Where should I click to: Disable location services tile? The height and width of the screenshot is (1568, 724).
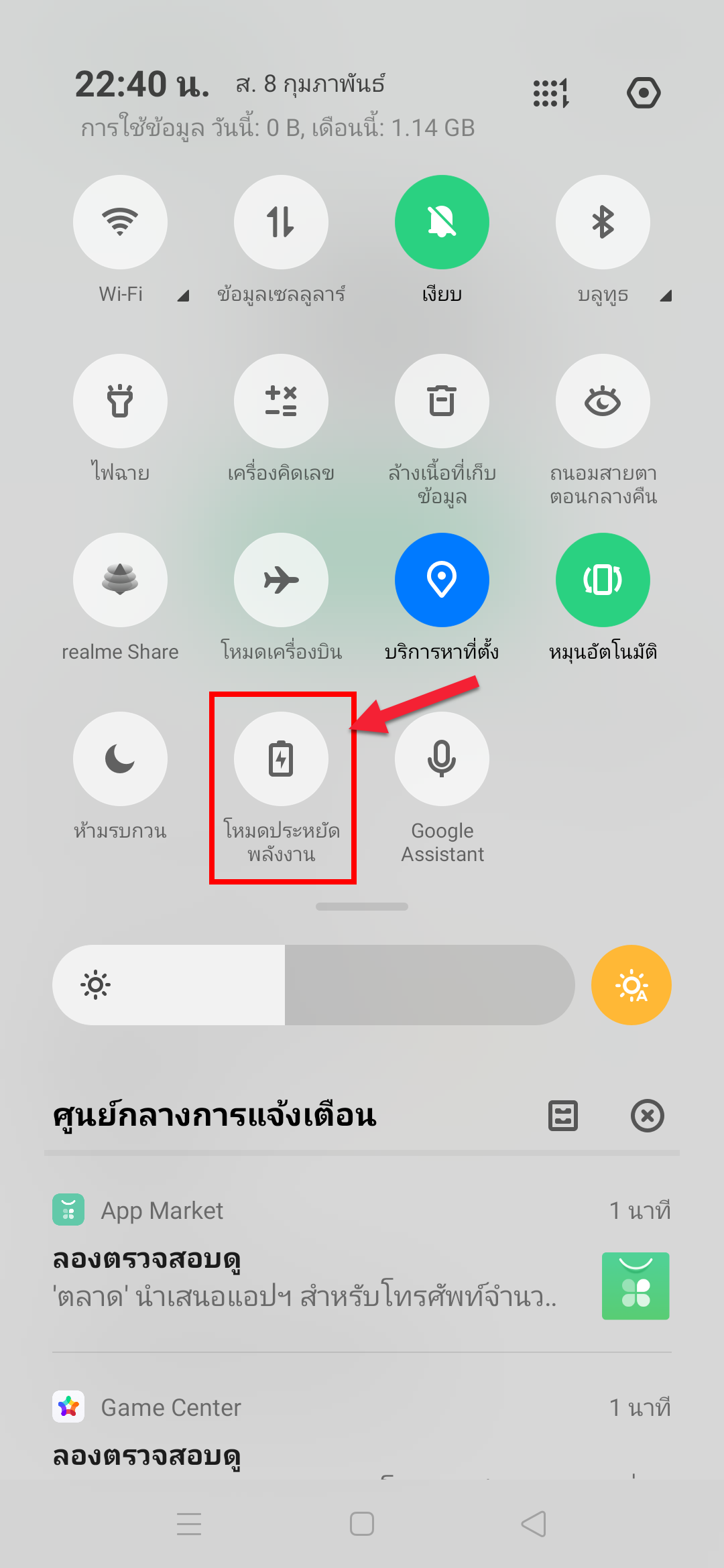click(x=442, y=580)
